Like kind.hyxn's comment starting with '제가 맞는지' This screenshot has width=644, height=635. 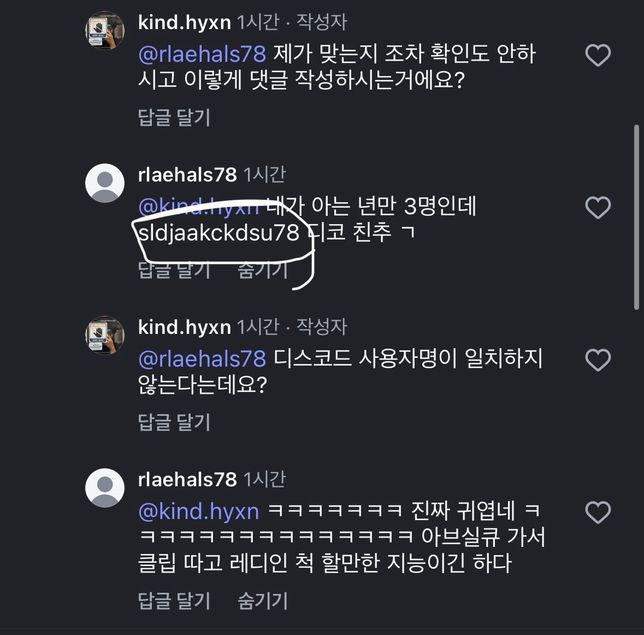pyautogui.click(x=597, y=56)
